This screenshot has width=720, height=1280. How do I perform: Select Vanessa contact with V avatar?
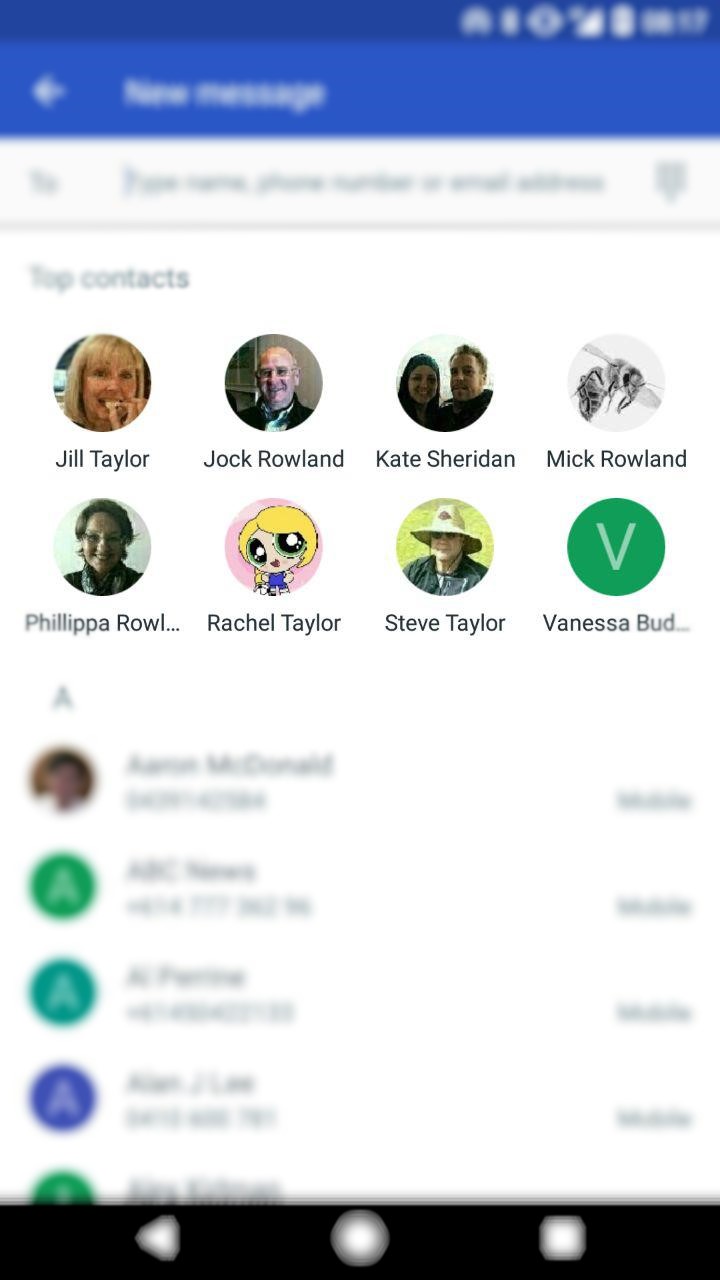(616, 566)
